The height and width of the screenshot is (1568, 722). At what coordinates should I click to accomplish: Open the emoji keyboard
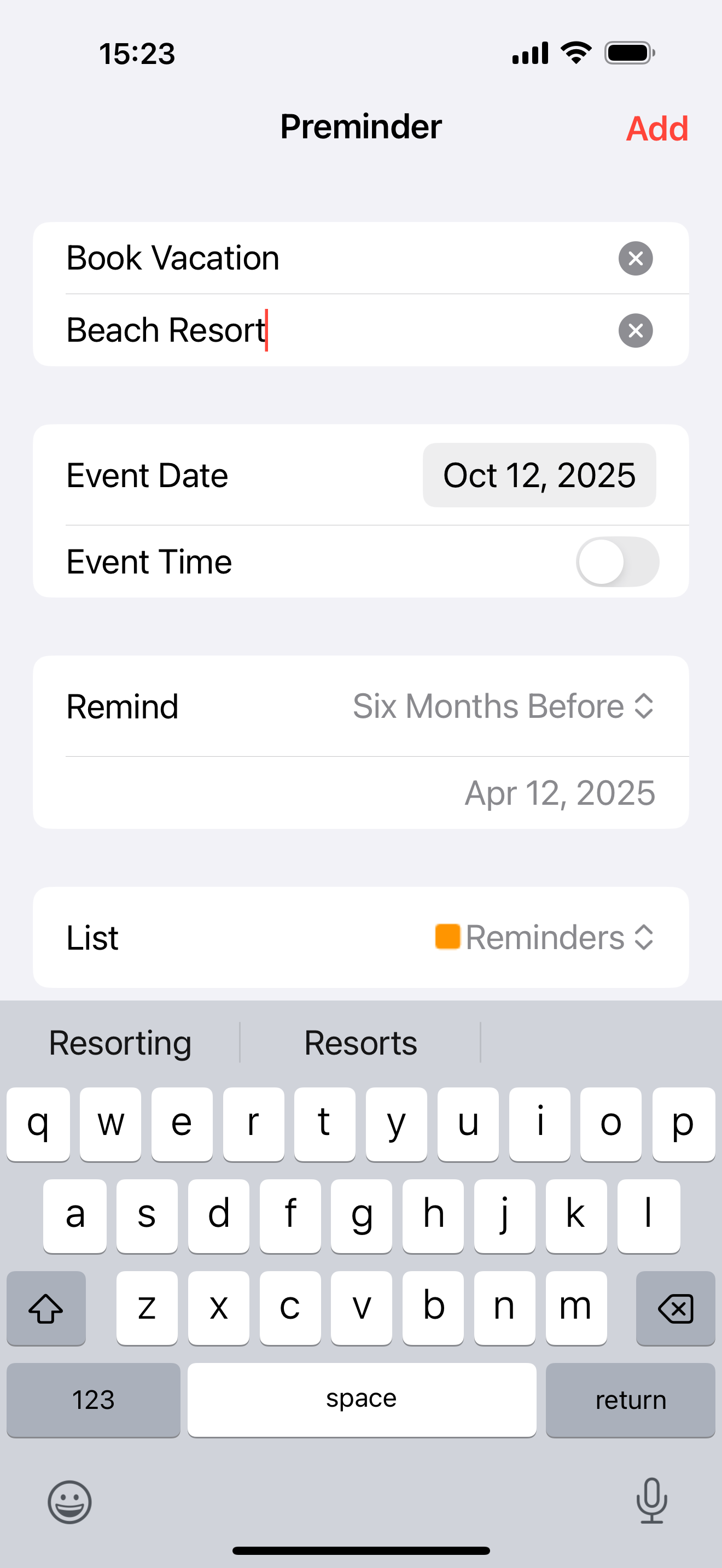tap(70, 1502)
